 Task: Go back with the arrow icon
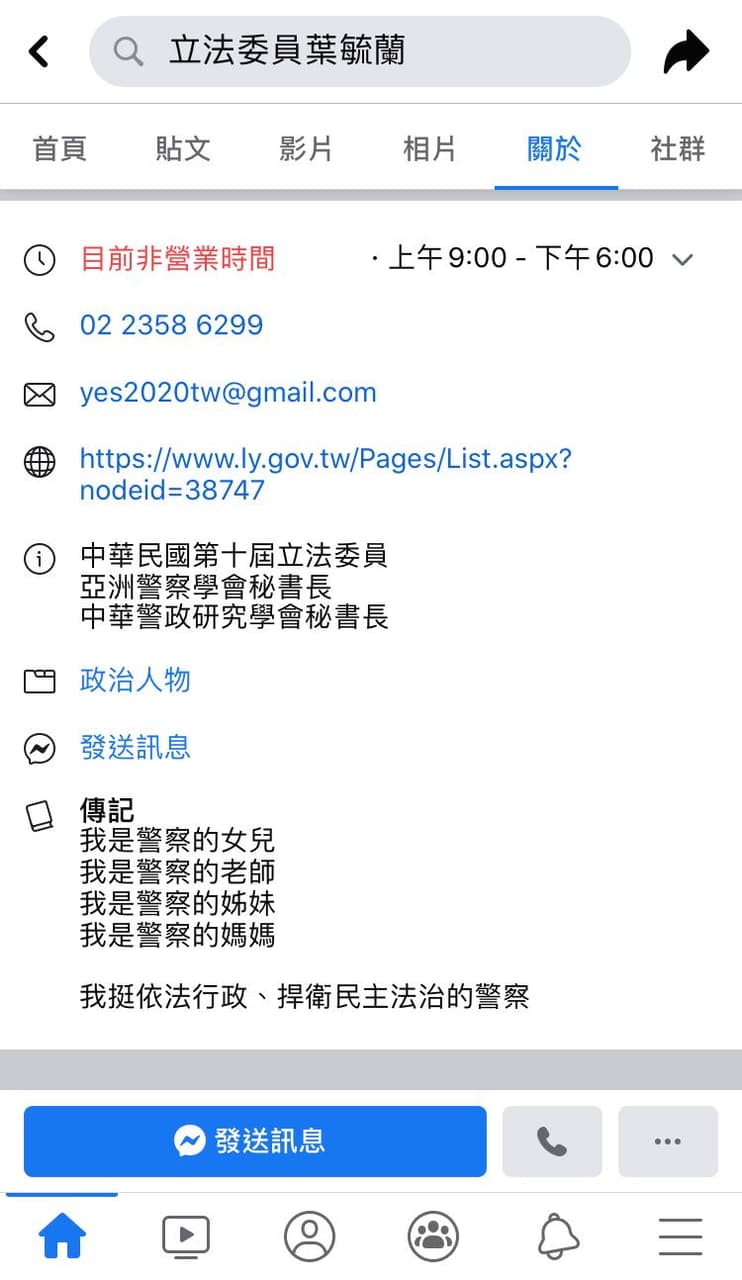[x=39, y=51]
